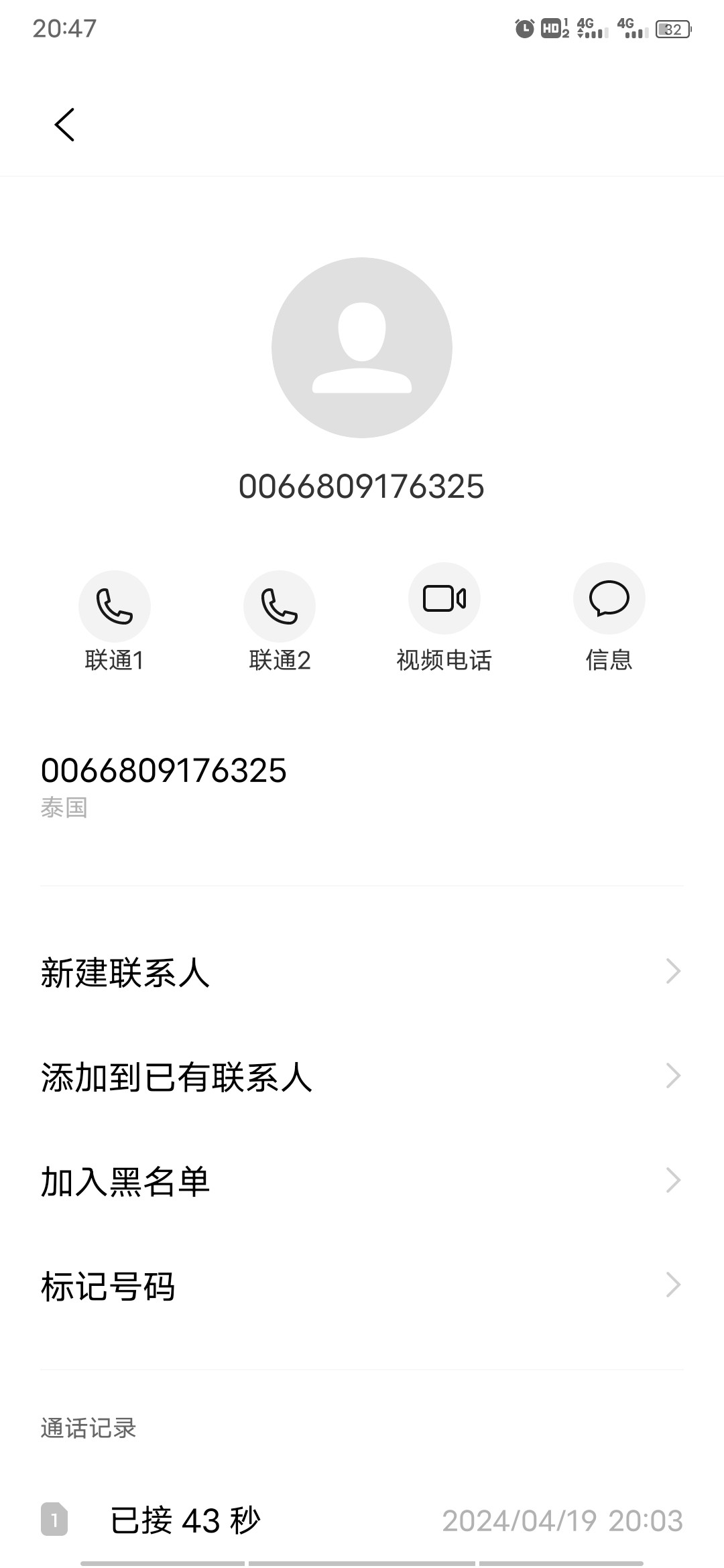Tap the HD voice status bar icon
Image resolution: width=724 pixels, height=1568 pixels.
pos(551,28)
